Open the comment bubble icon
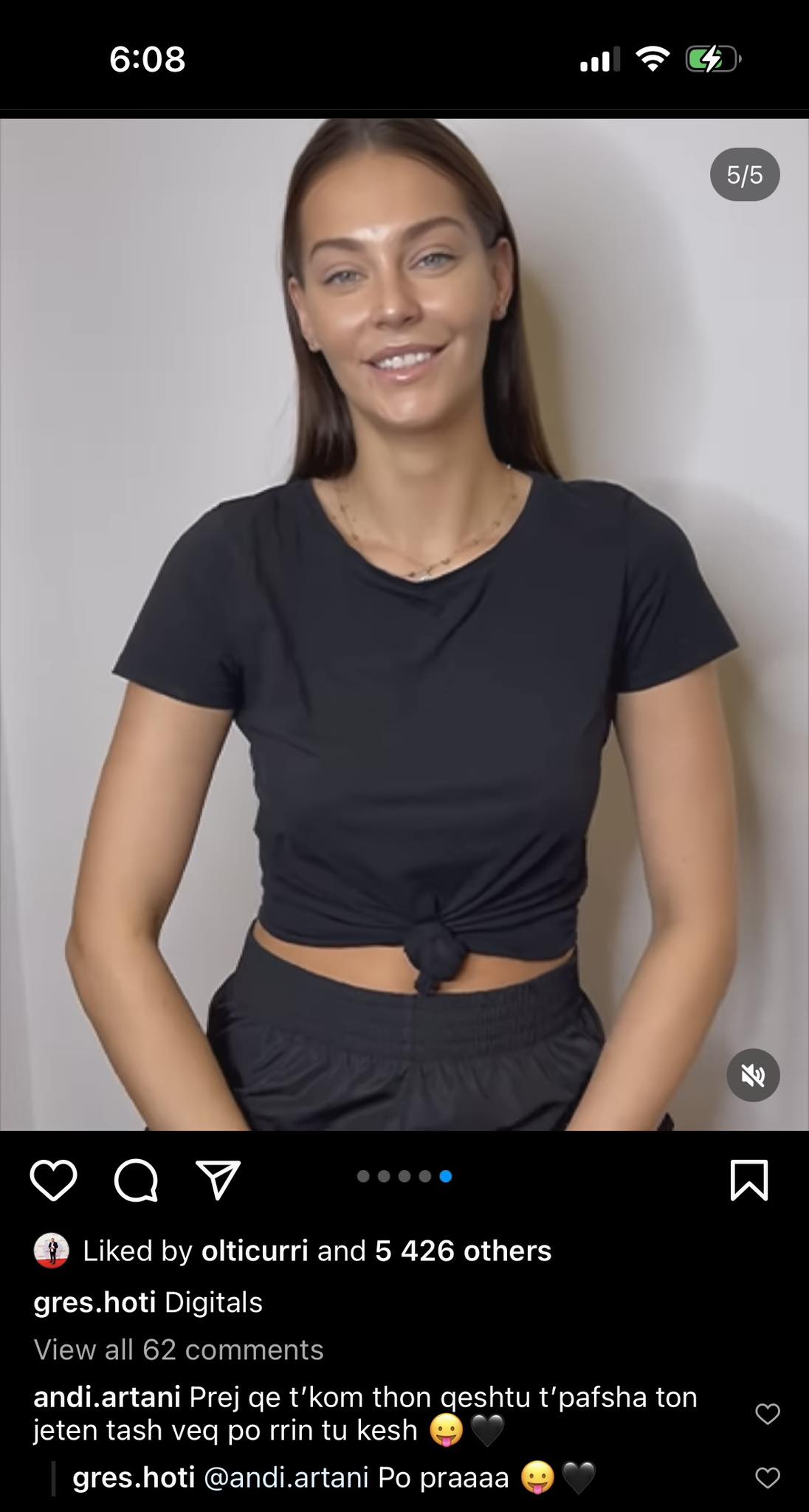The height and width of the screenshot is (1512, 809). point(136,1180)
